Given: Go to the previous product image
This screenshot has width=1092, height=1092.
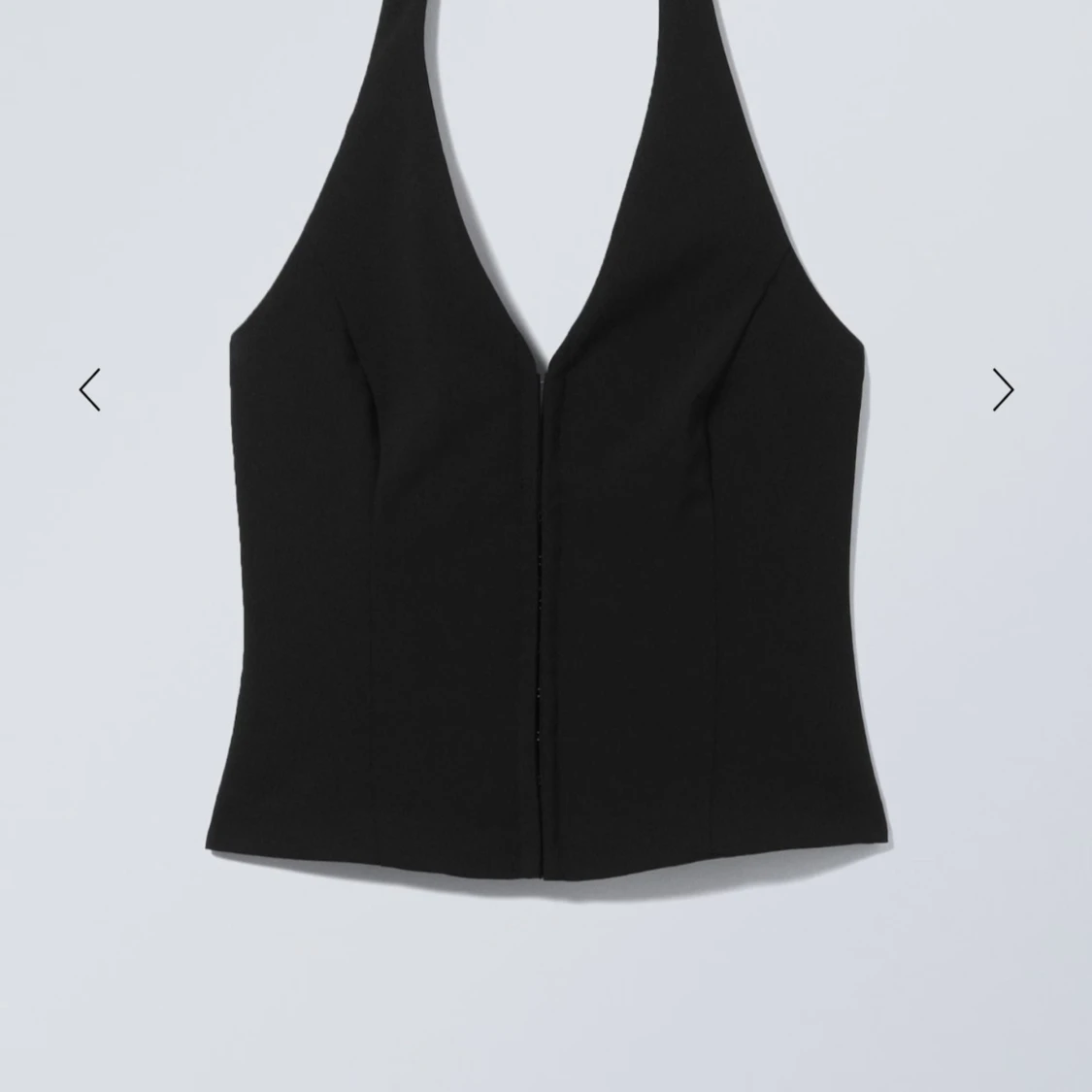Looking at the screenshot, I should click(x=89, y=390).
